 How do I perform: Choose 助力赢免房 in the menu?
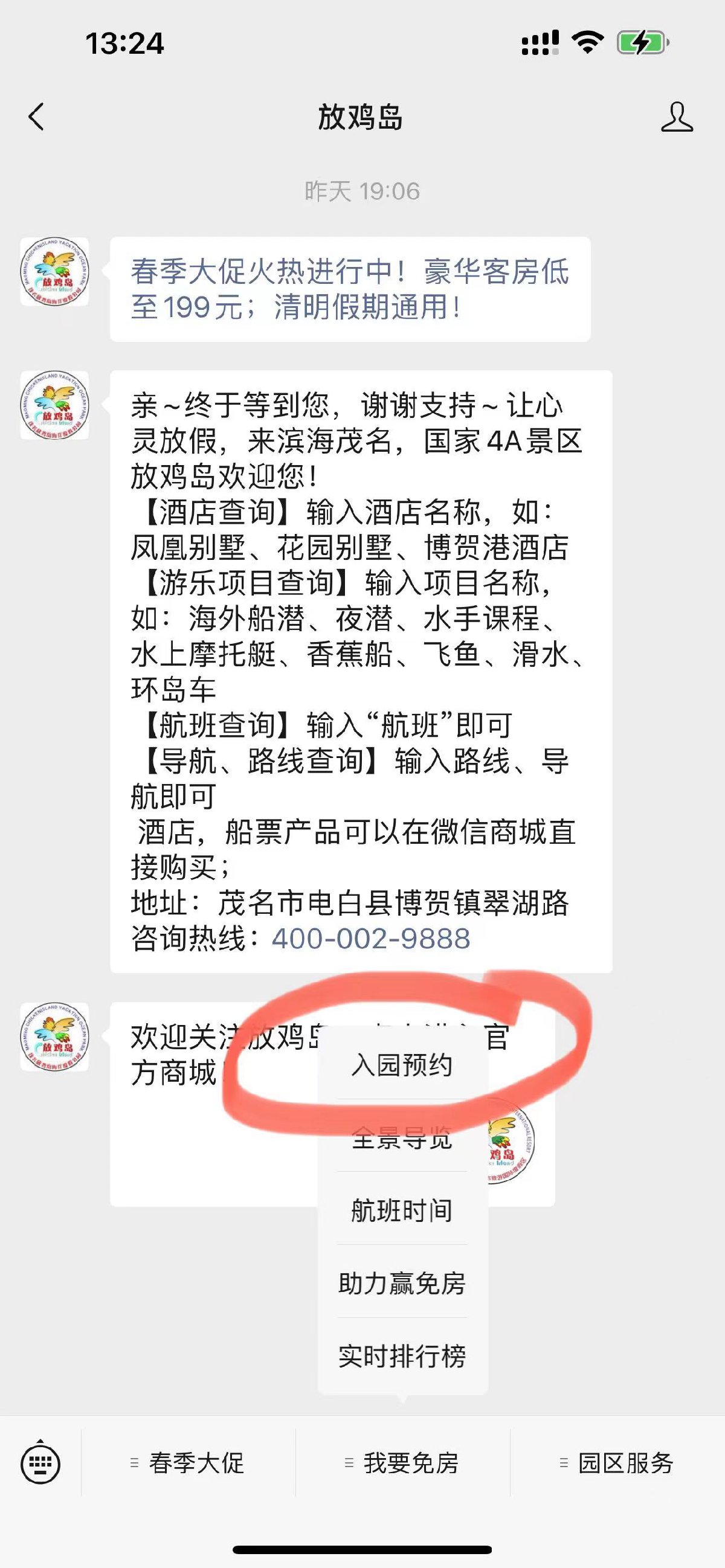[402, 1283]
